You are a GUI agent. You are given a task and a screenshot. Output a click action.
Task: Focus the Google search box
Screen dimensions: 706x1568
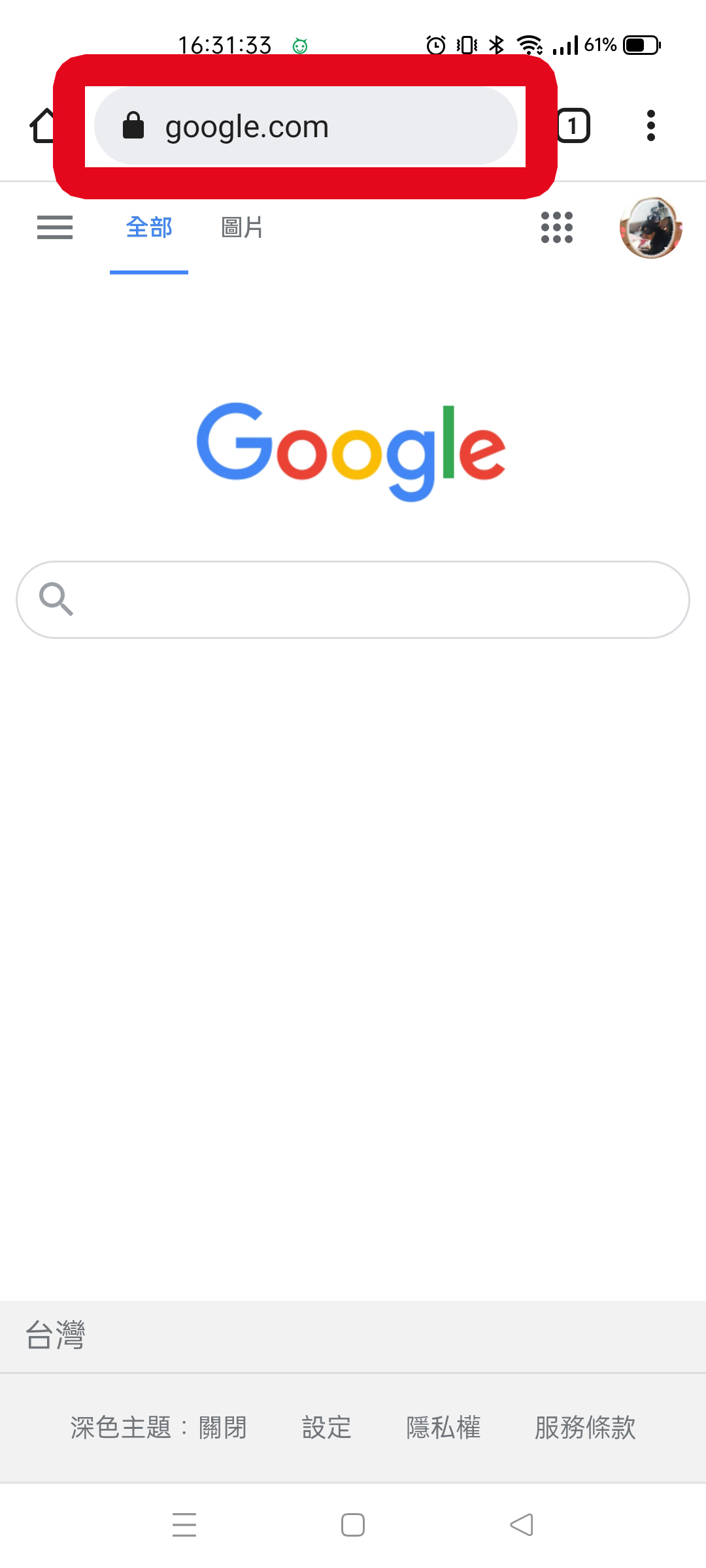[353, 599]
